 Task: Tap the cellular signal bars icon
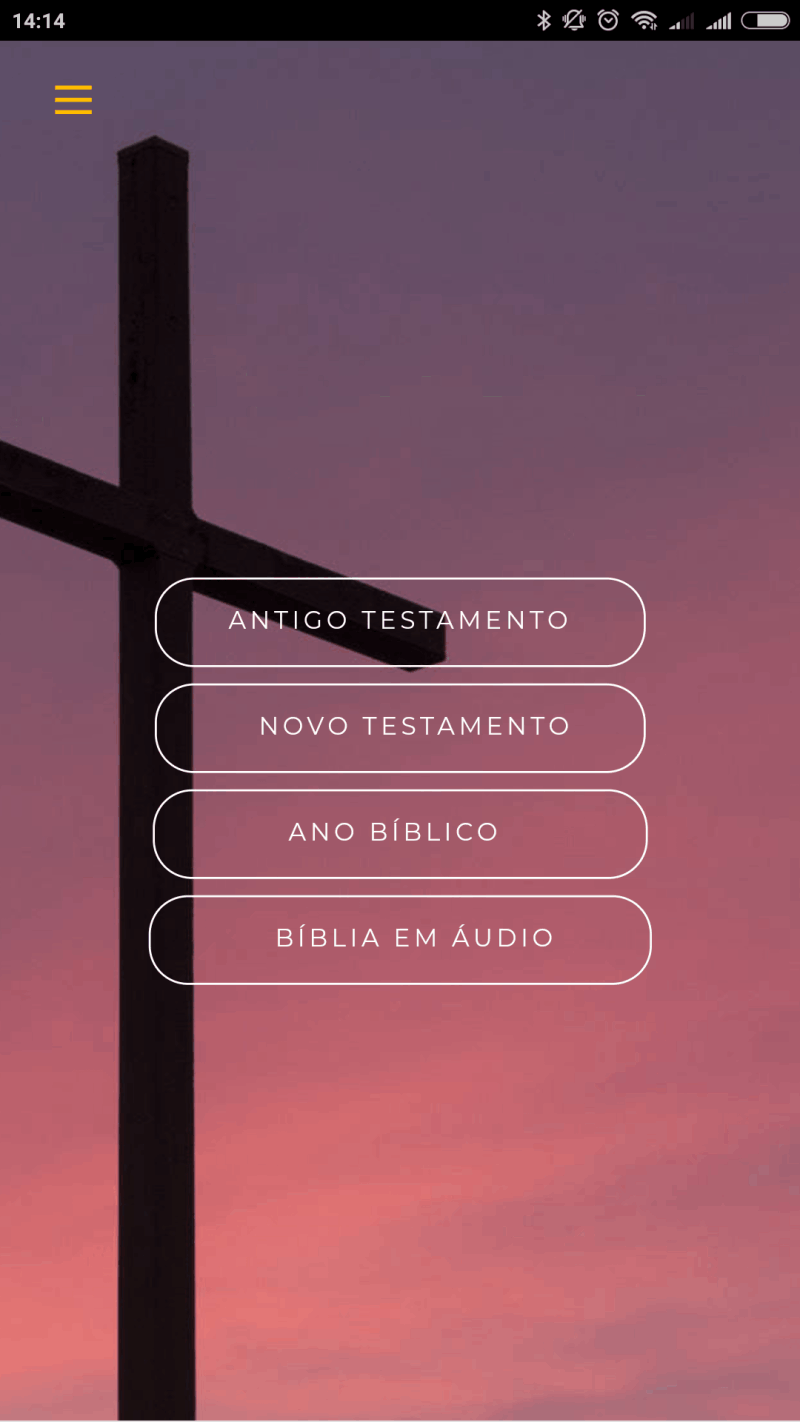pyautogui.click(x=680, y=19)
